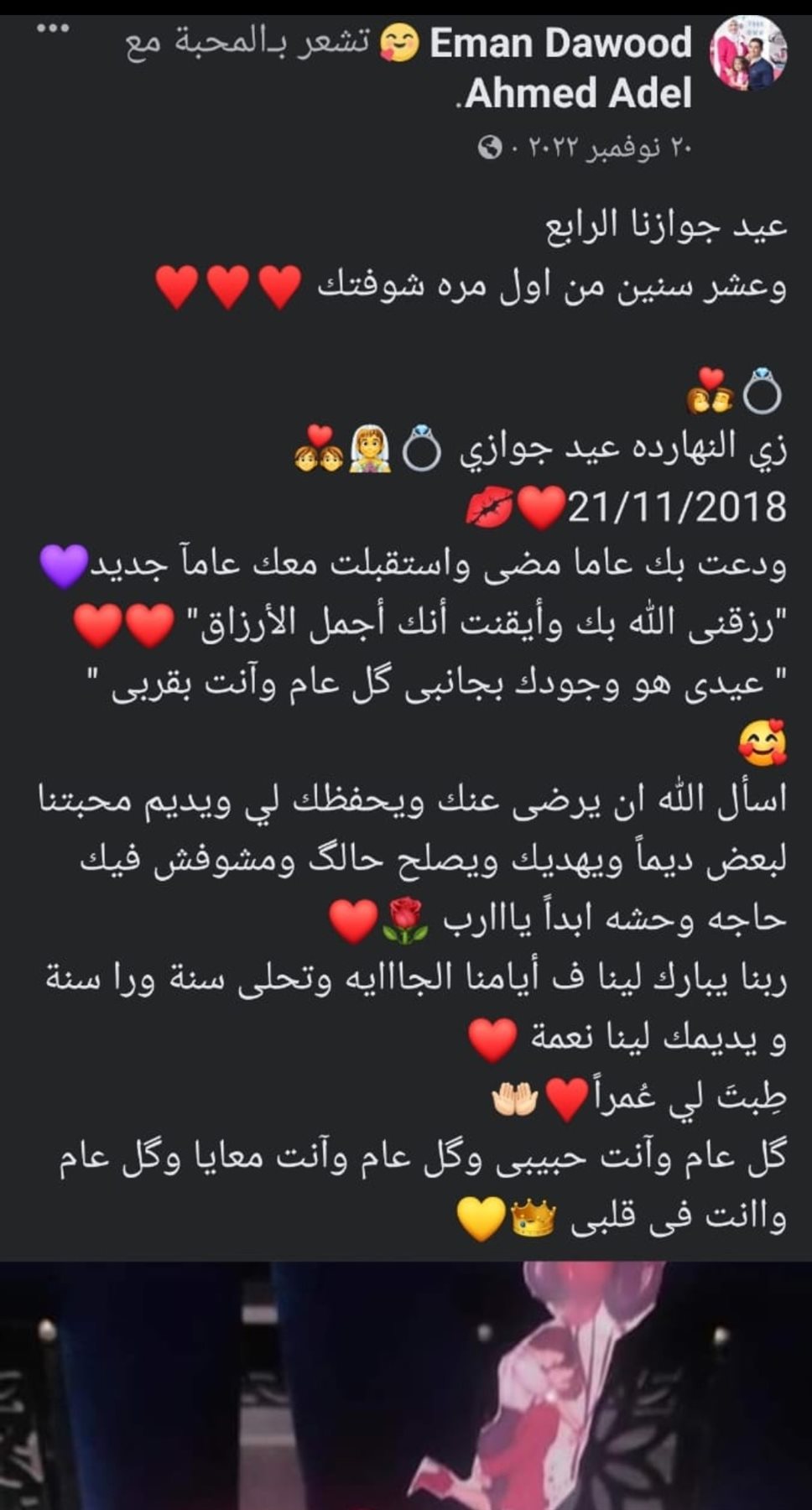Open Eman Dawood's profile from her name
Image resolution: width=812 pixels, height=1510 pixels.
click(x=560, y=43)
